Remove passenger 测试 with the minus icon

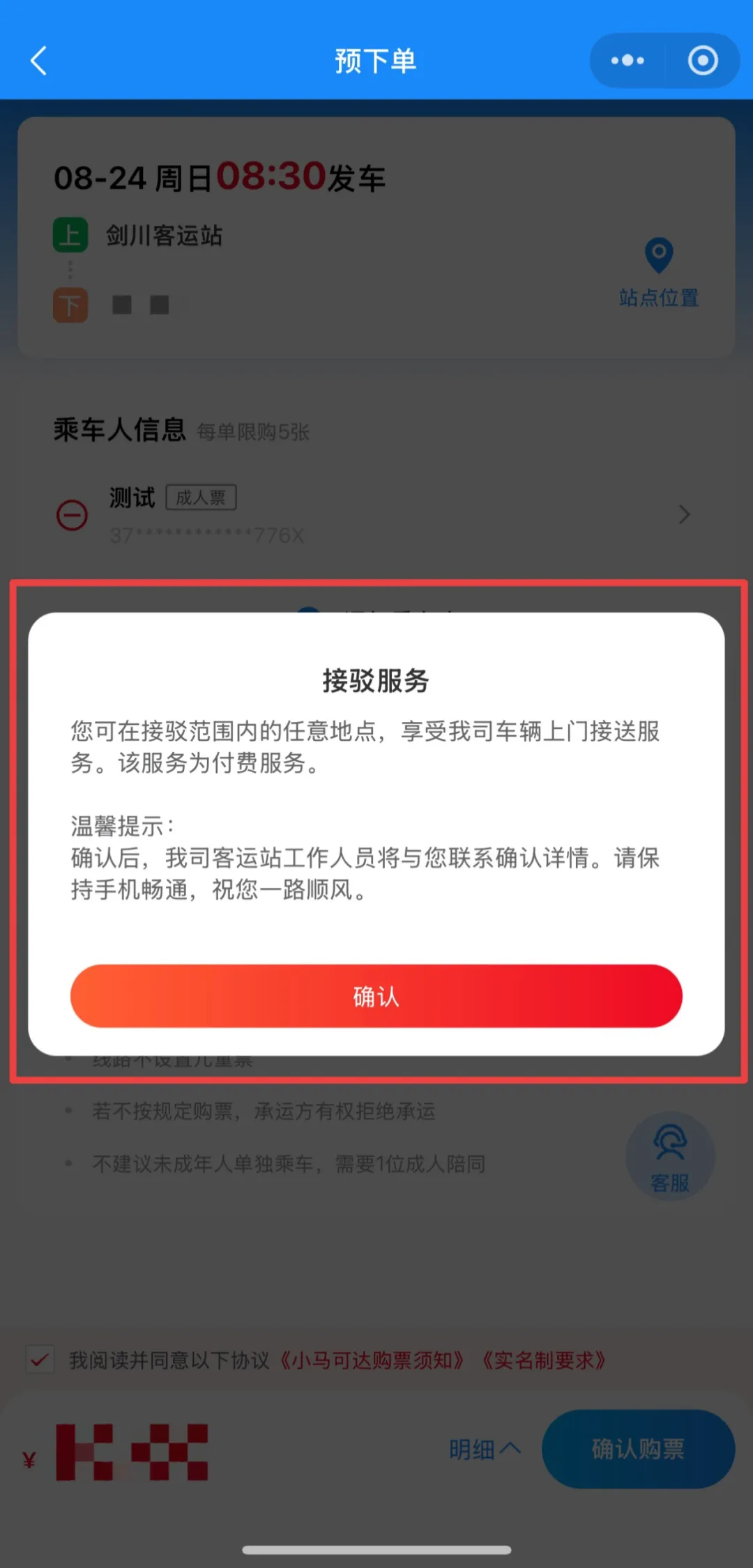tap(72, 516)
